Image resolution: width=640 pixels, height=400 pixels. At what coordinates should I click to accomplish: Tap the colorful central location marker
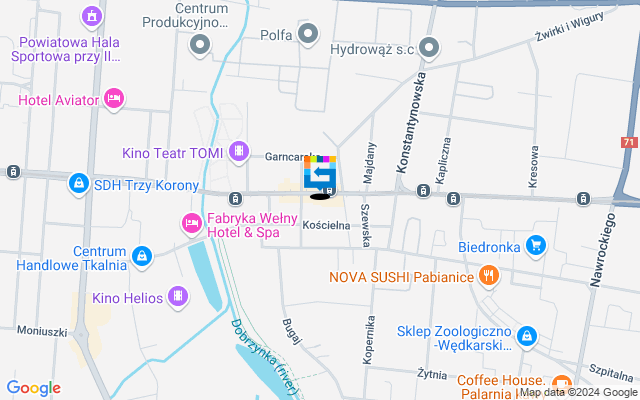[x=320, y=176]
